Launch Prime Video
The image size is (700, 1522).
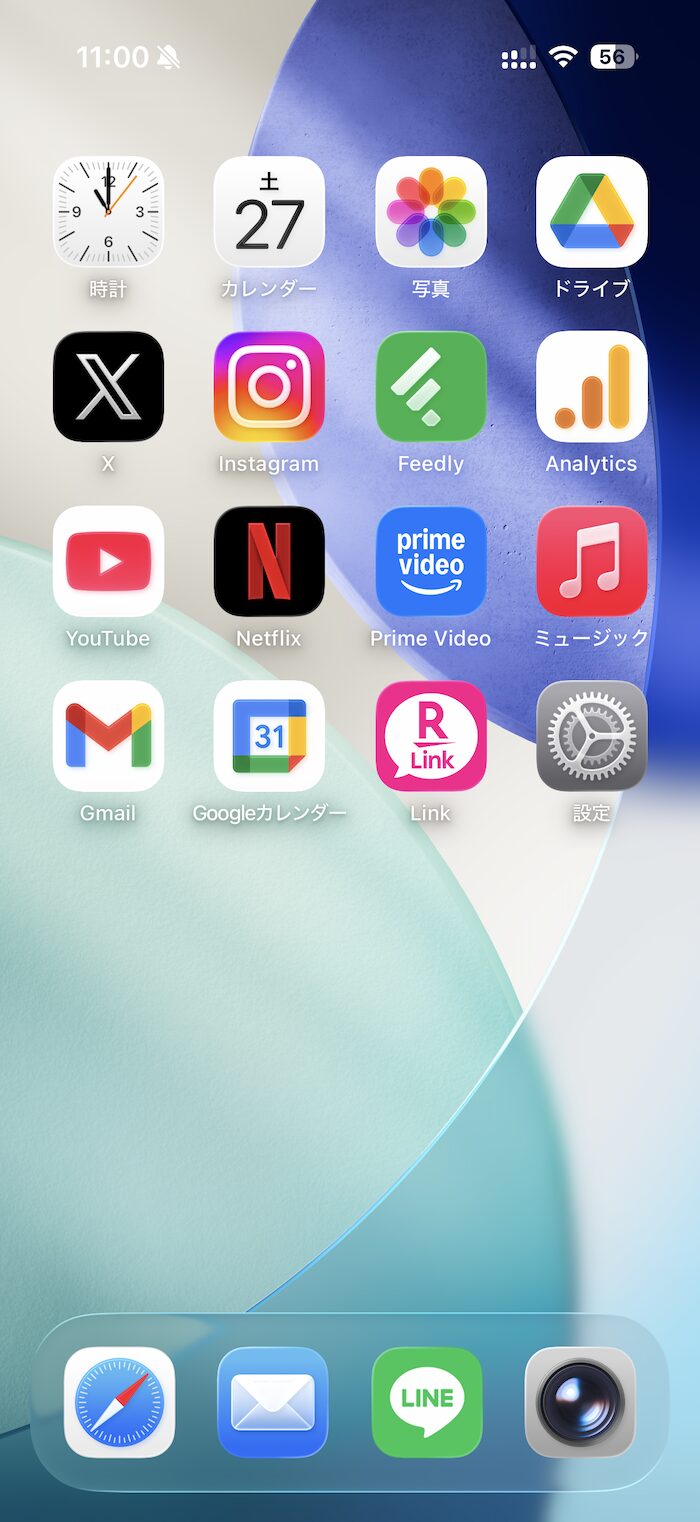[x=431, y=561]
